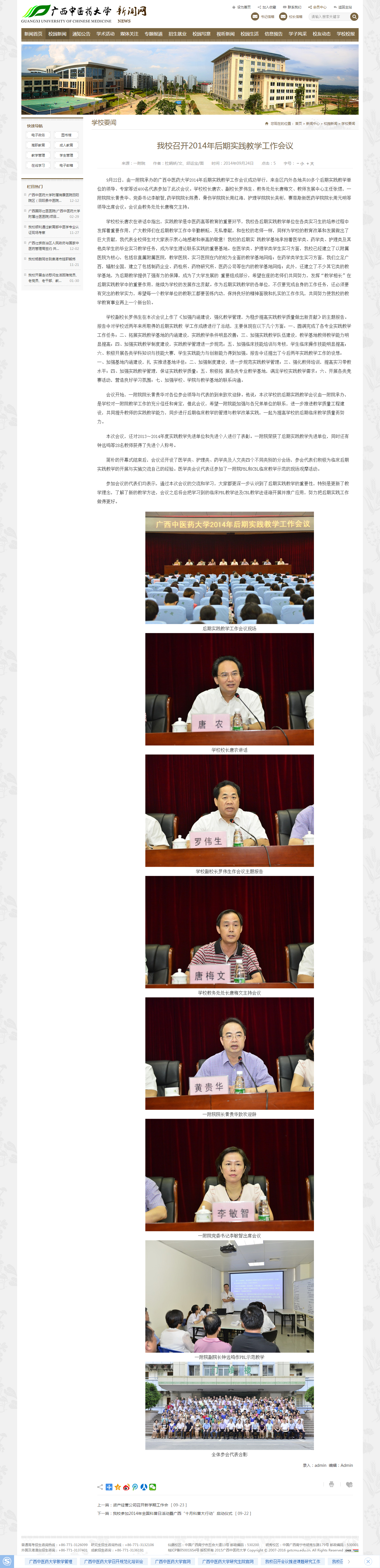Select the 招生就业 navigation item
The image size is (380, 1568).
click(x=177, y=34)
